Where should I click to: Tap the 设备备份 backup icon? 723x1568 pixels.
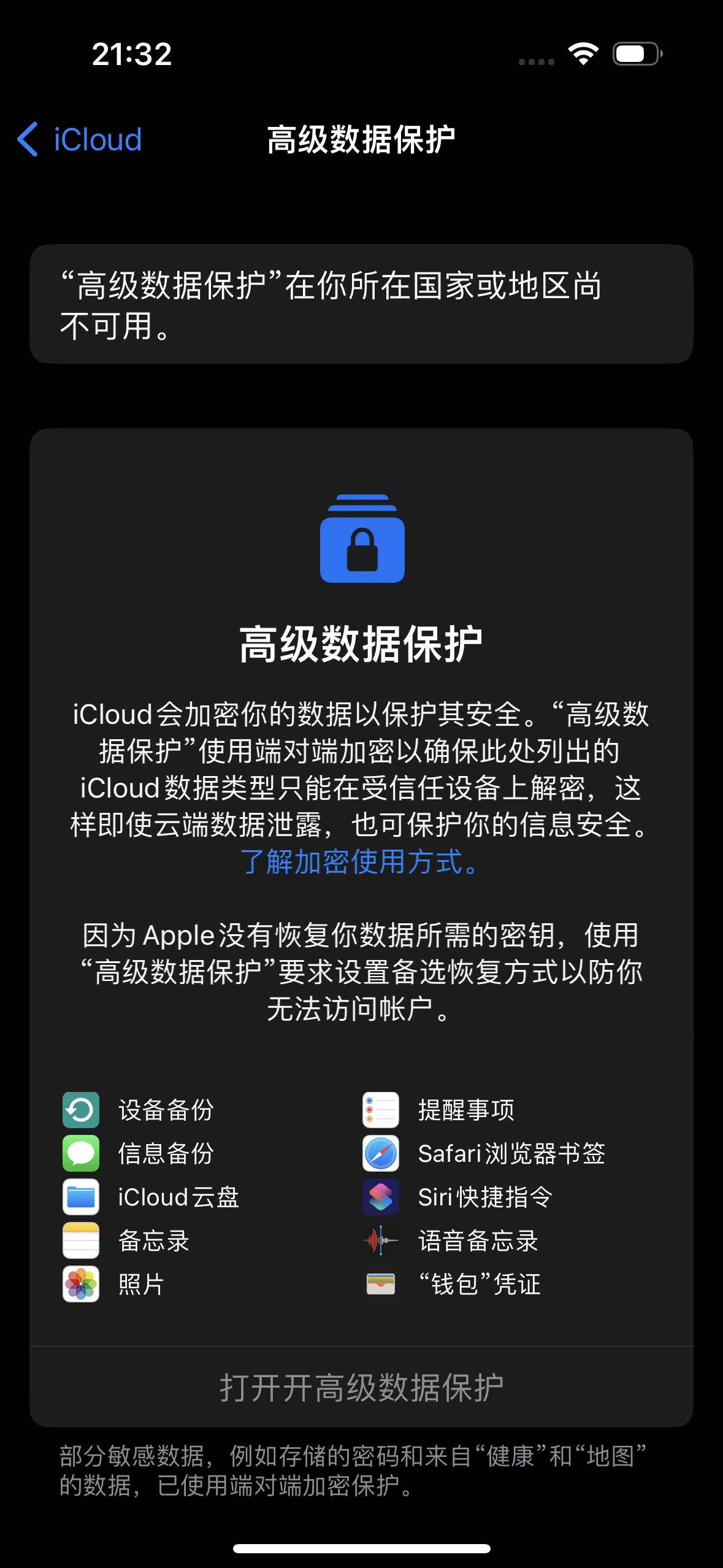point(80,1109)
